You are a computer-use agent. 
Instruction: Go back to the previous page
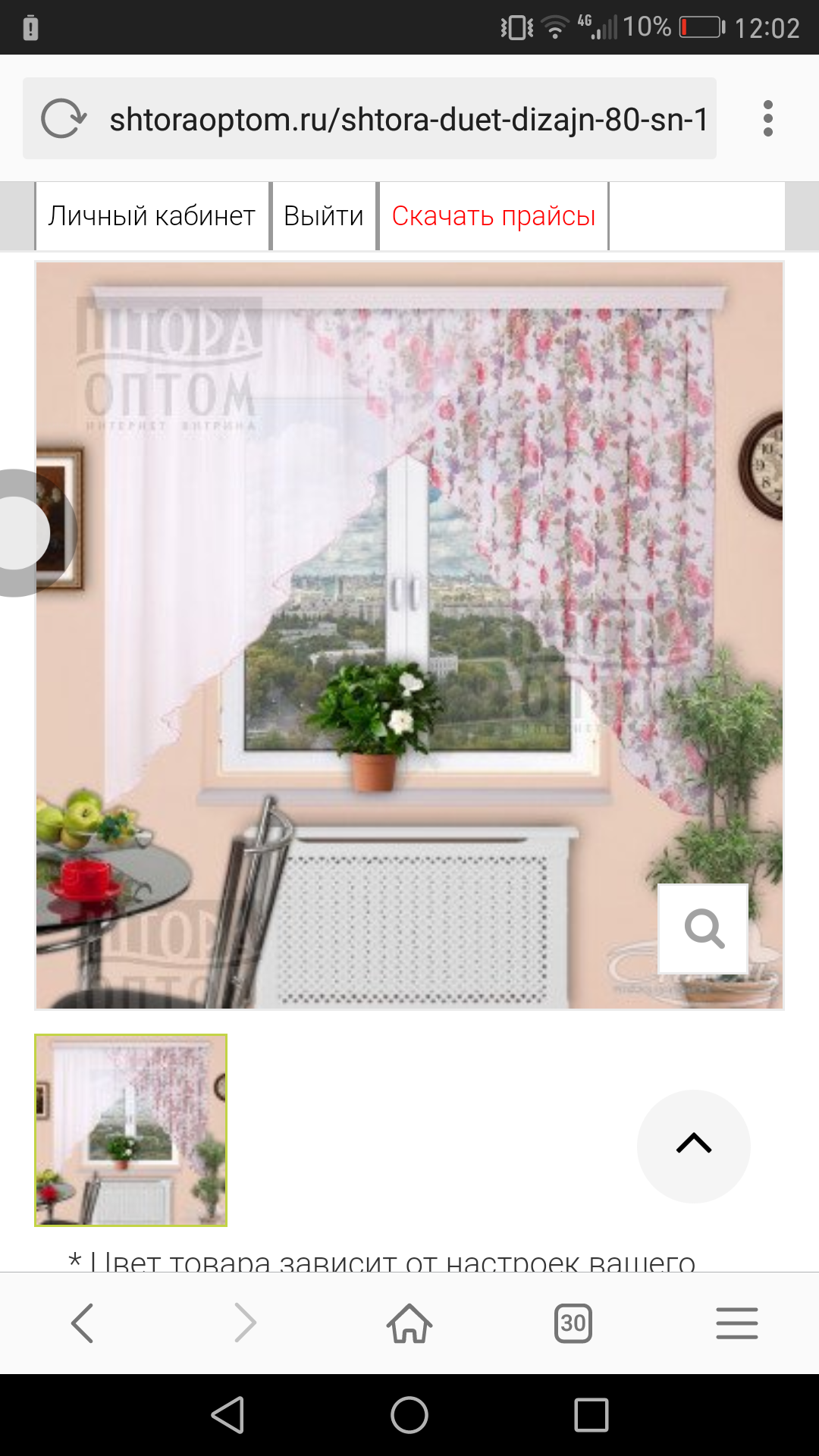click(82, 1323)
